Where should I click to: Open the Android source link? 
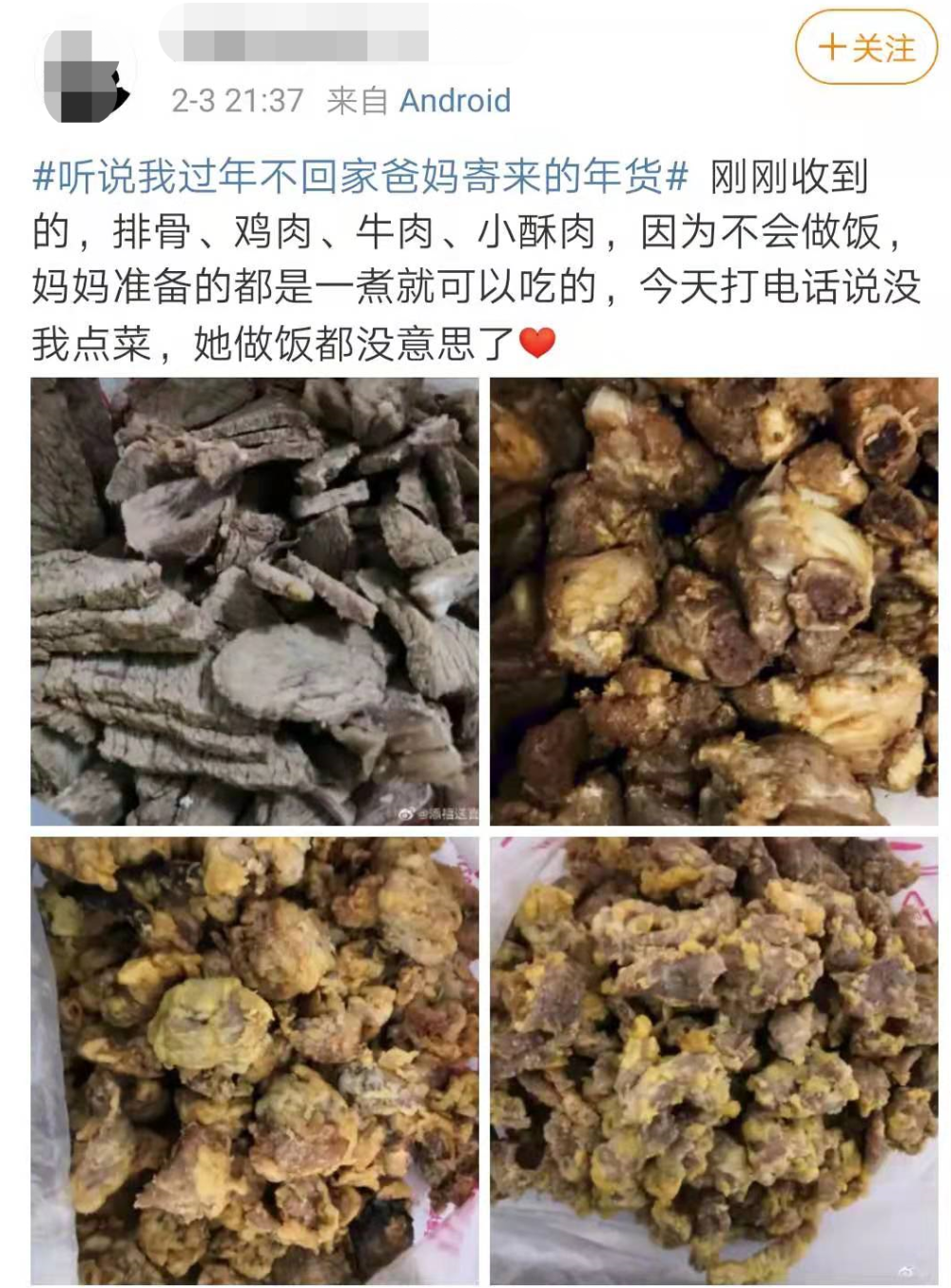tap(455, 101)
